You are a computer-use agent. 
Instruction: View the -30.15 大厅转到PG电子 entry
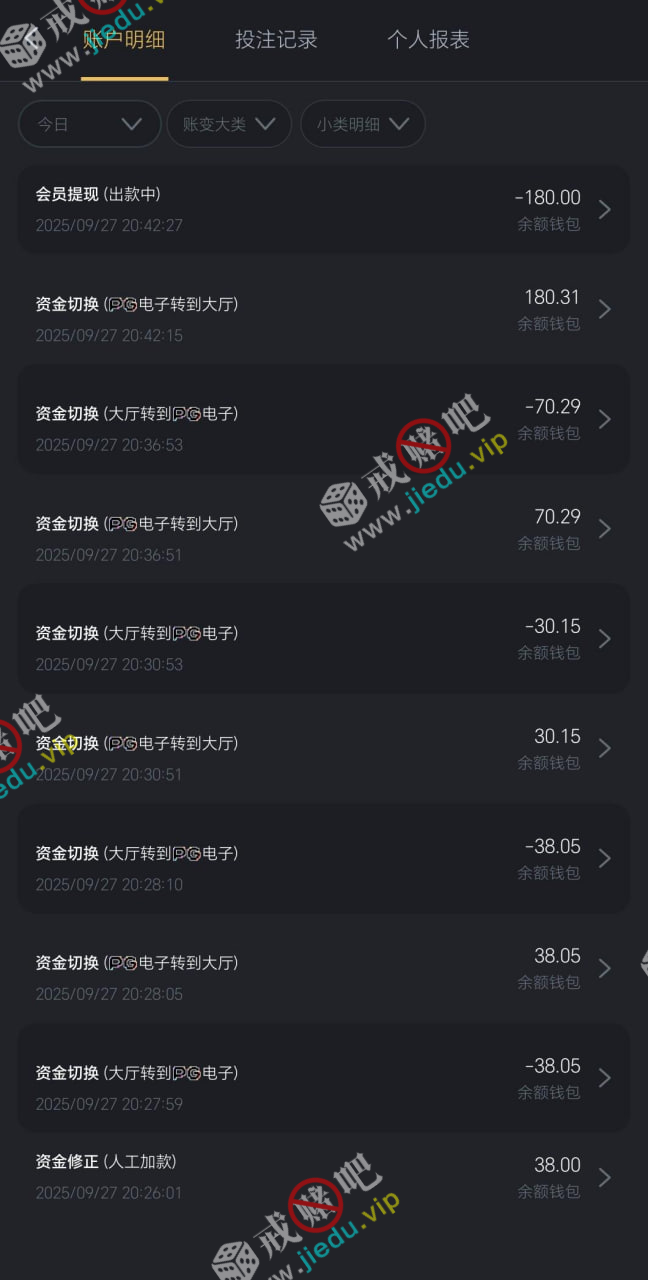pos(323,638)
